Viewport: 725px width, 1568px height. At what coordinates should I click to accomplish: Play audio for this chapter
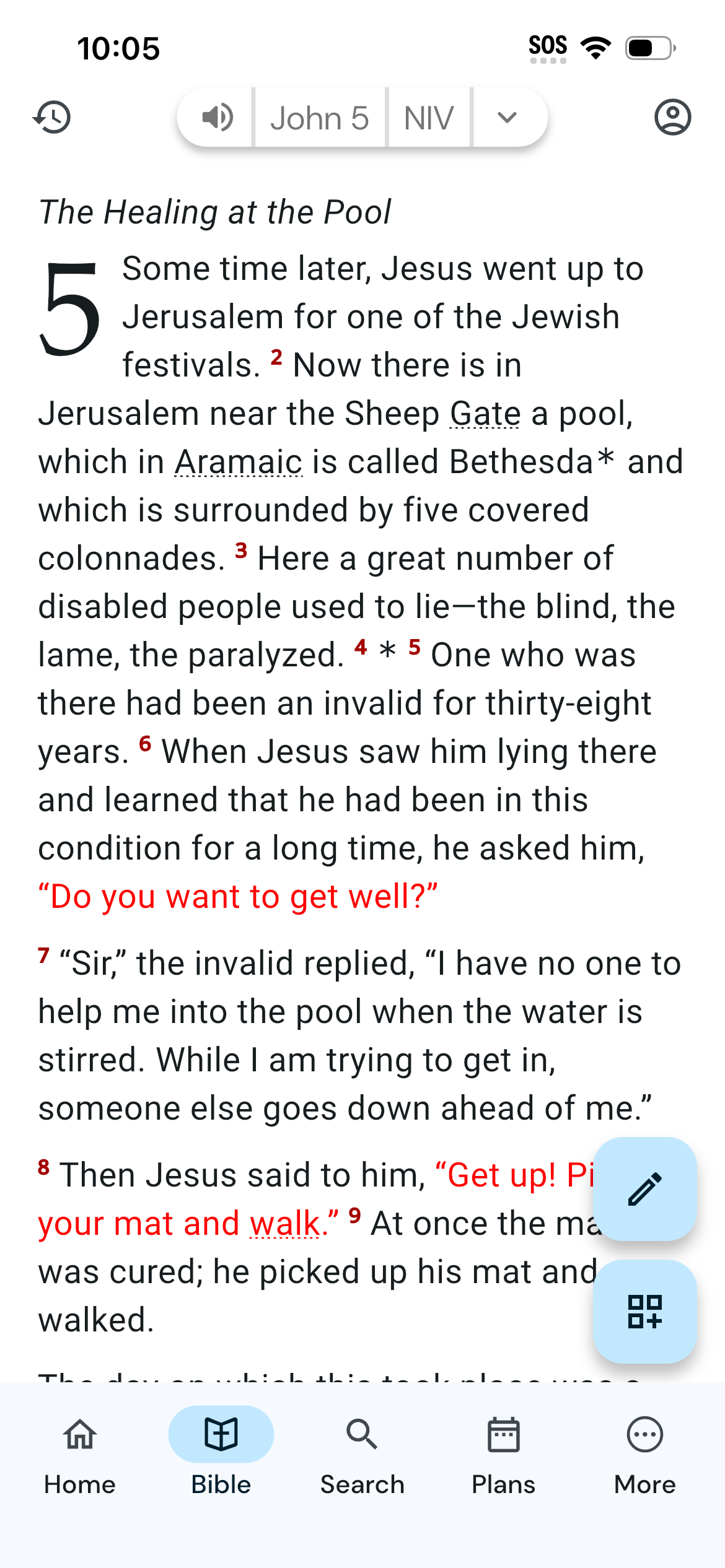pos(217,117)
